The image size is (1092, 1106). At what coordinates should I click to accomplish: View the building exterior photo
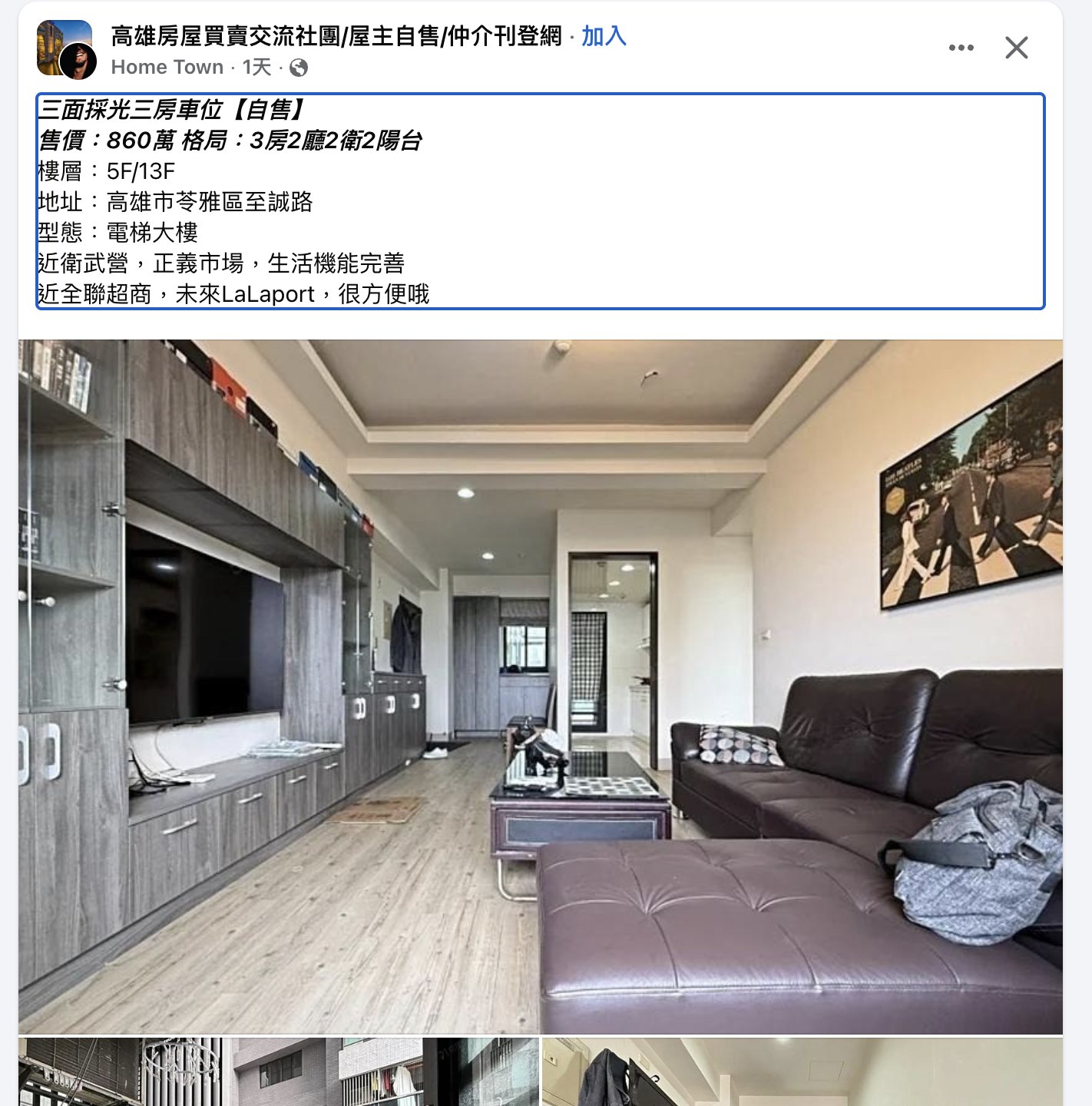pyautogui.click(x=278, y=1071)
